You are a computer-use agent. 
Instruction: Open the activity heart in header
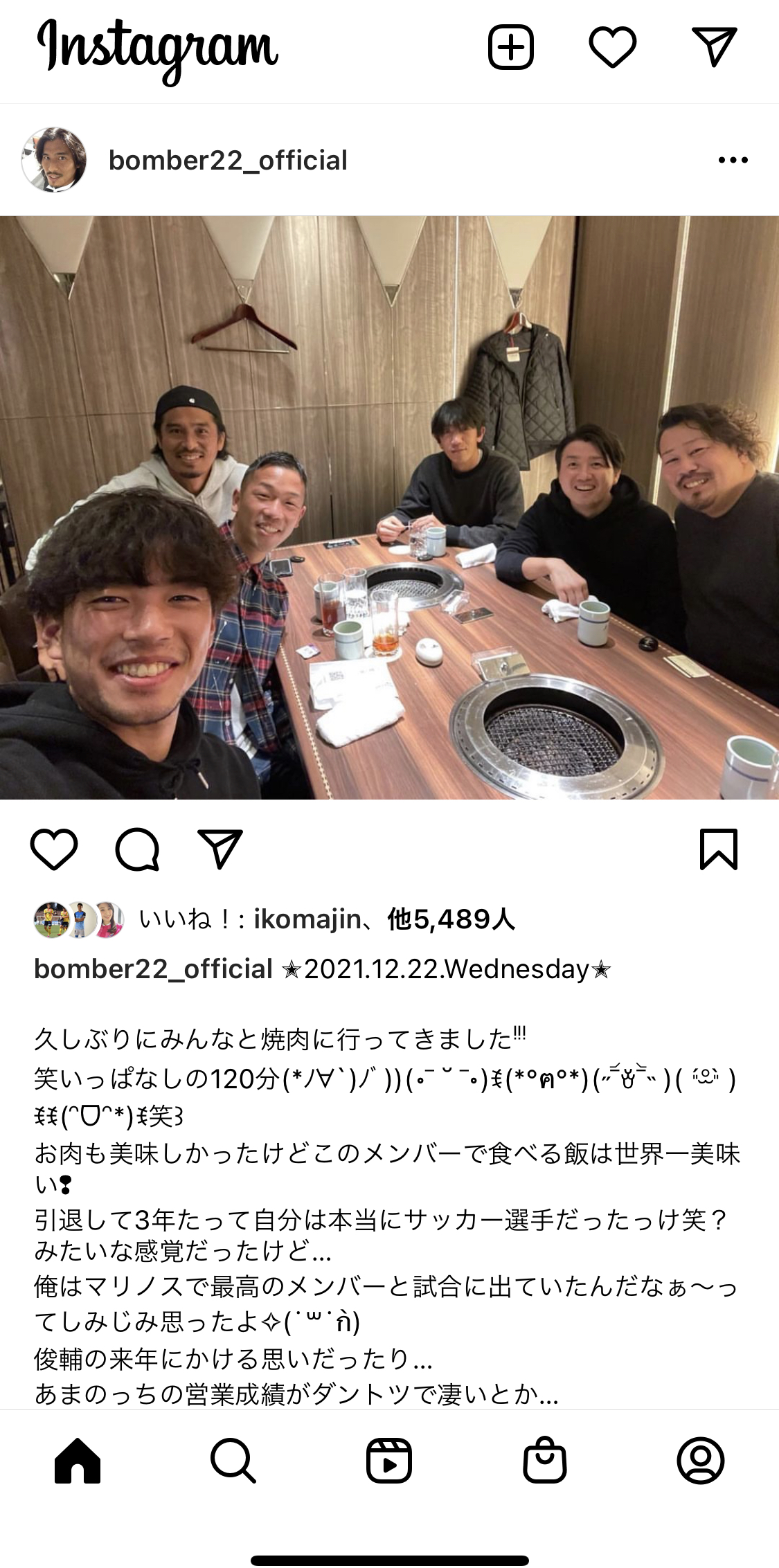pyautogui.click(x=613, y=47)
